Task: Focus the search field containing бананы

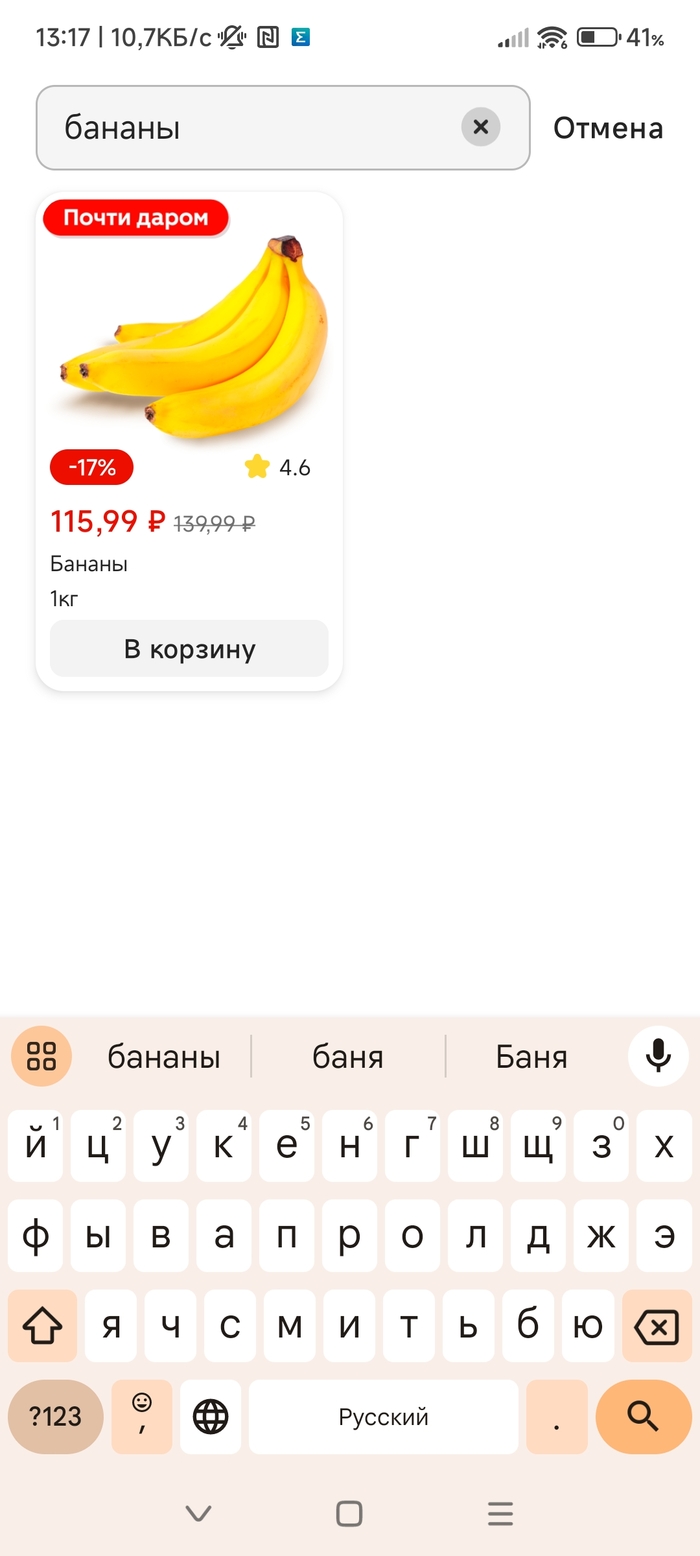Action: pos(250,128)
